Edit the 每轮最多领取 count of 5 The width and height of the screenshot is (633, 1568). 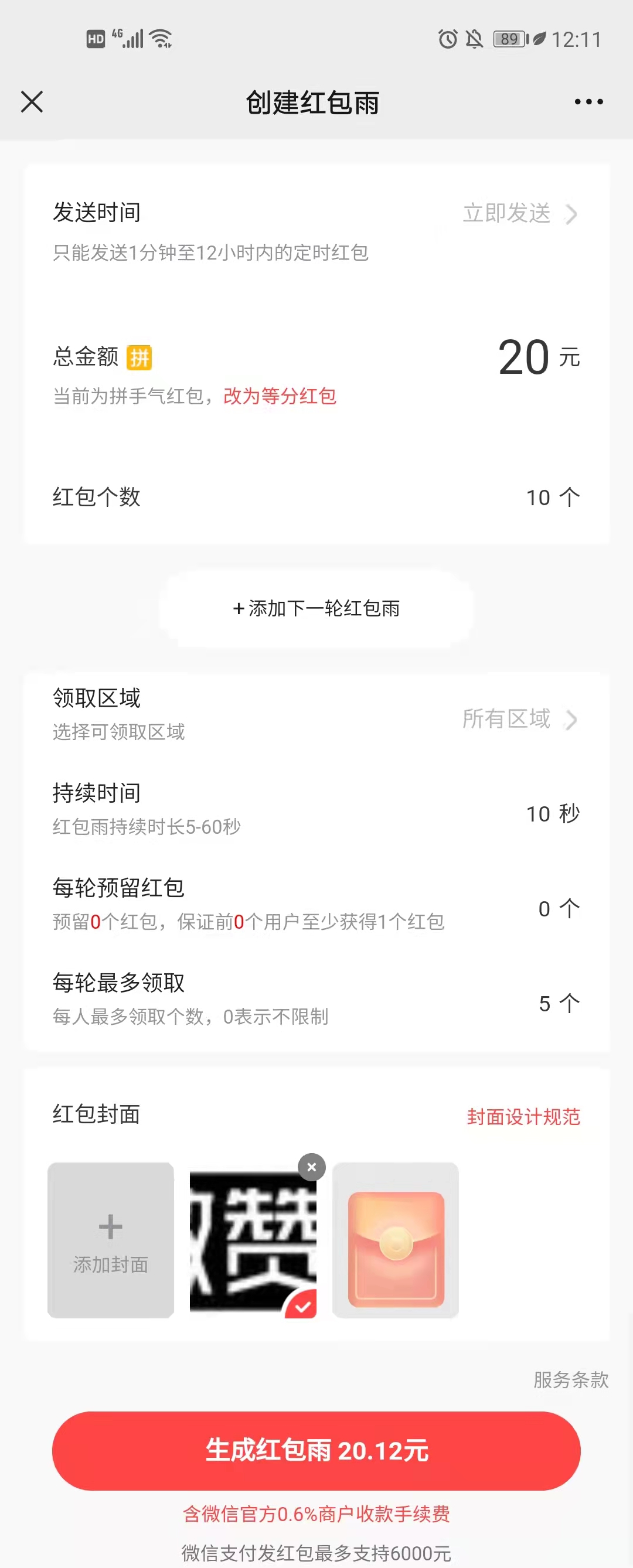[544, 1004]
